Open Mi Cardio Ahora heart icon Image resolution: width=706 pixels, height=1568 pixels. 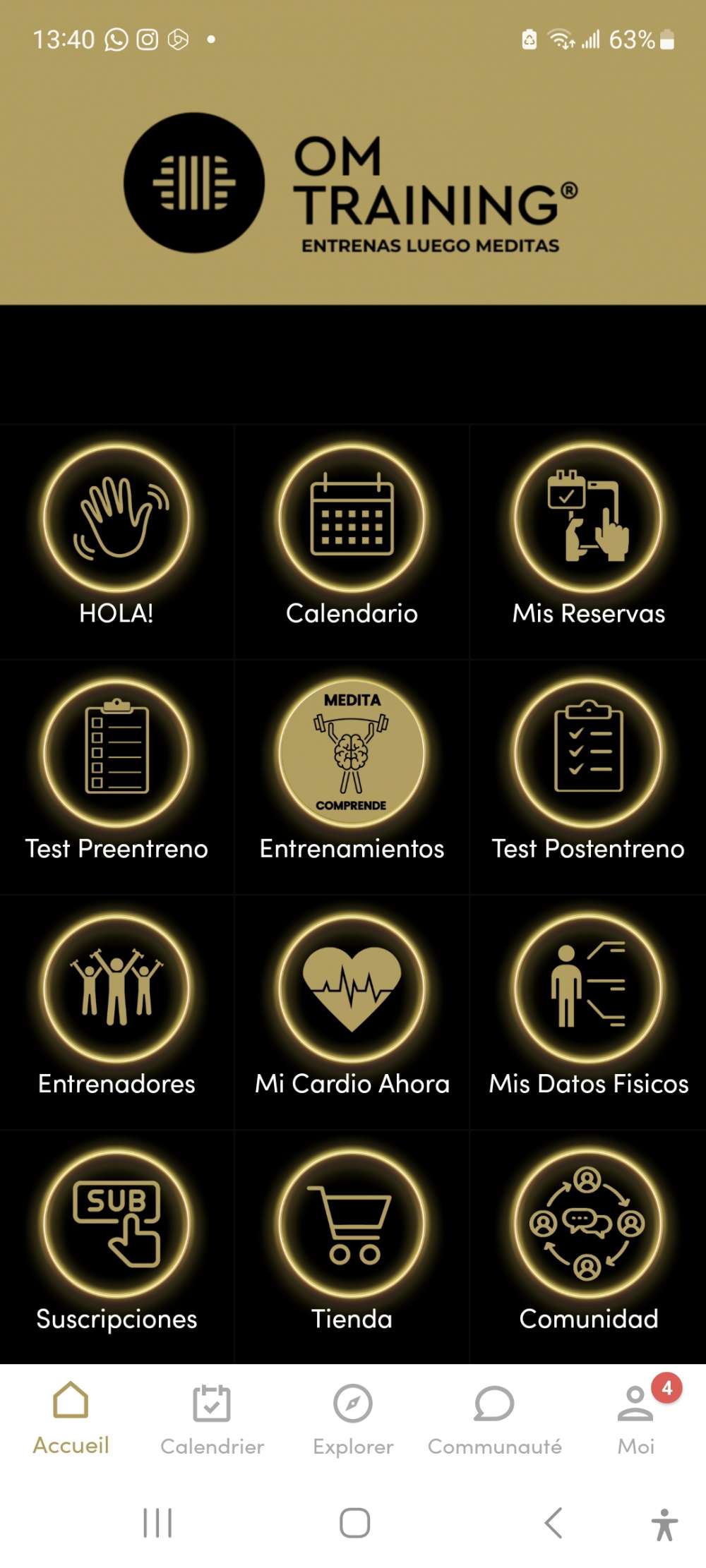click(x=352, y=990)
